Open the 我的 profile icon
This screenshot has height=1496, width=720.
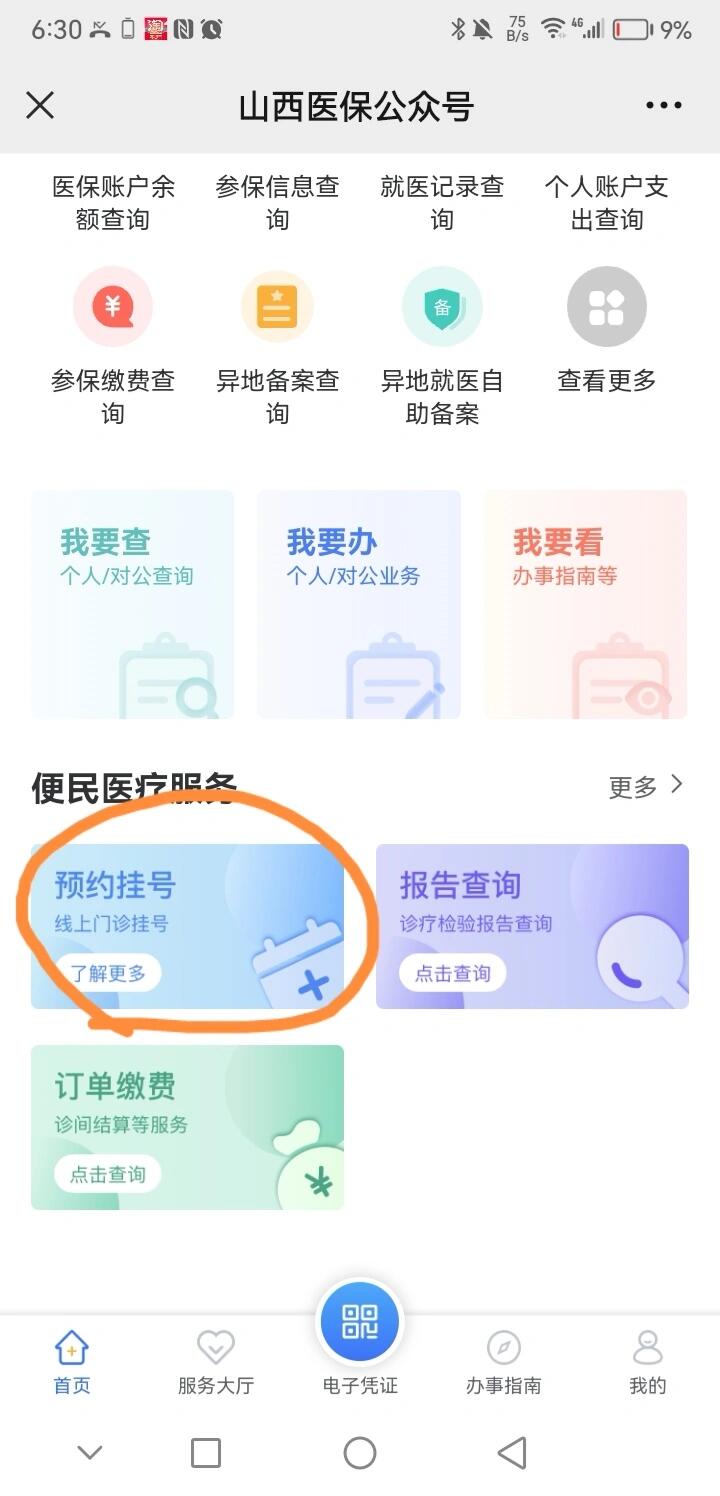tap(648, 1348)
